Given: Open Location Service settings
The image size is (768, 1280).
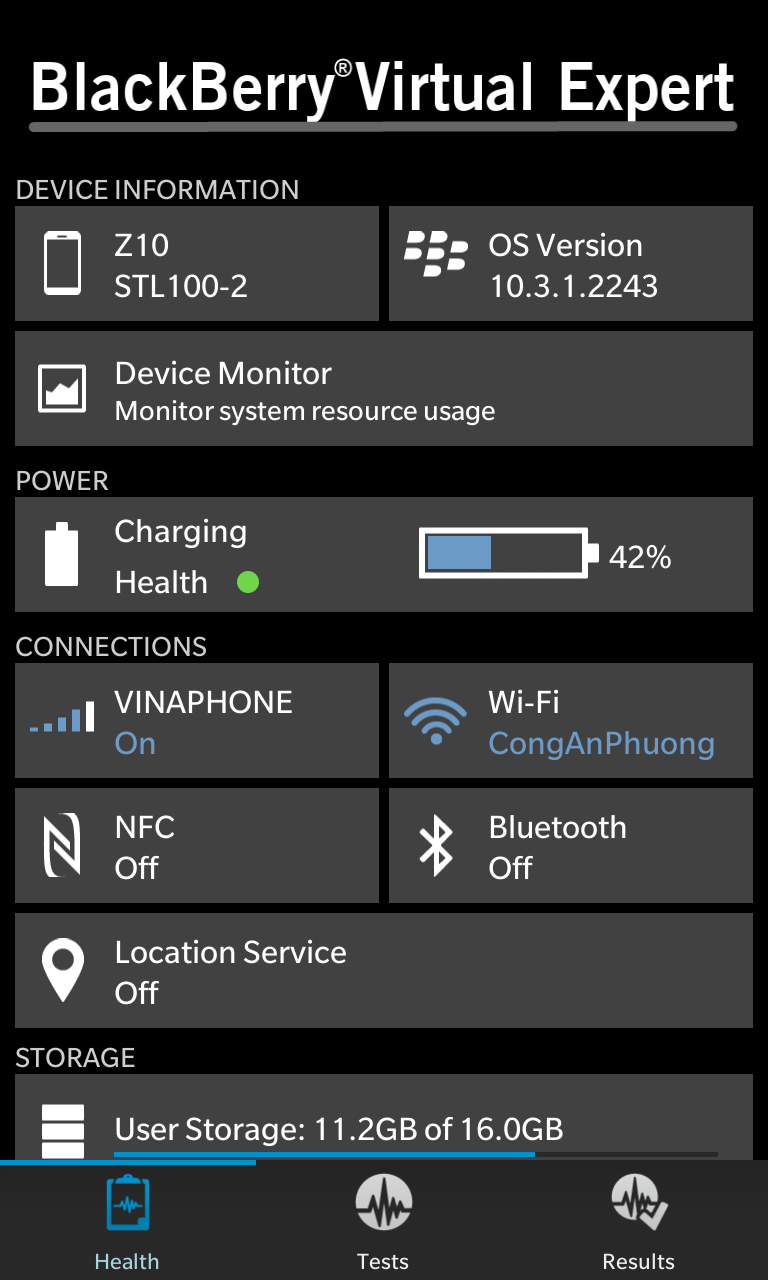Looking at the screenshot, I should 384,971.
